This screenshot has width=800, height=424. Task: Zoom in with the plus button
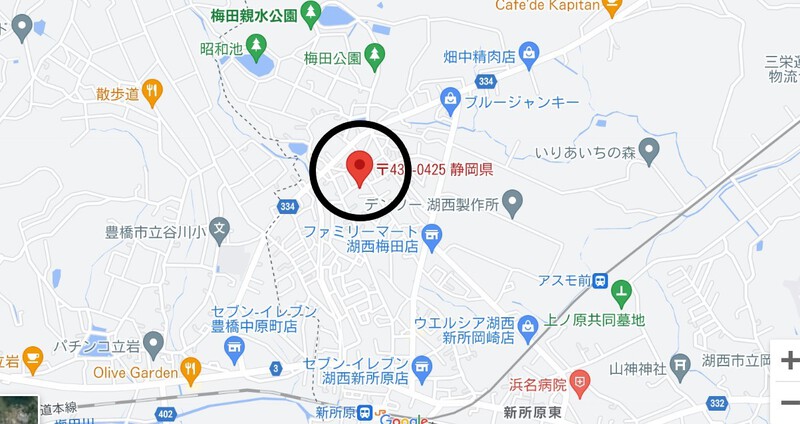point(790,361)
